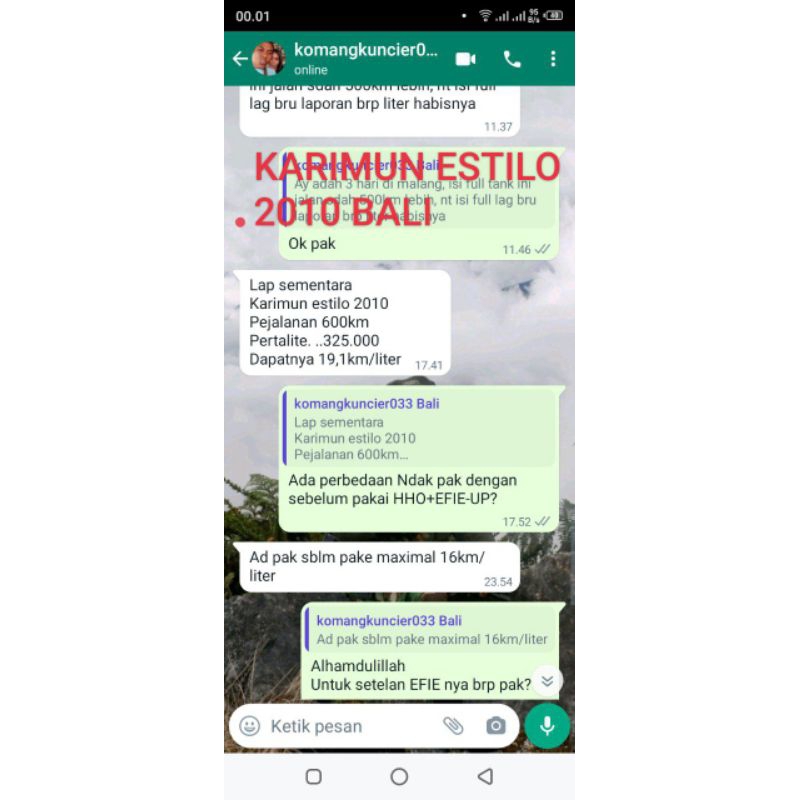
Task: Start a voice call with this contact
Action: coord(512,59)
